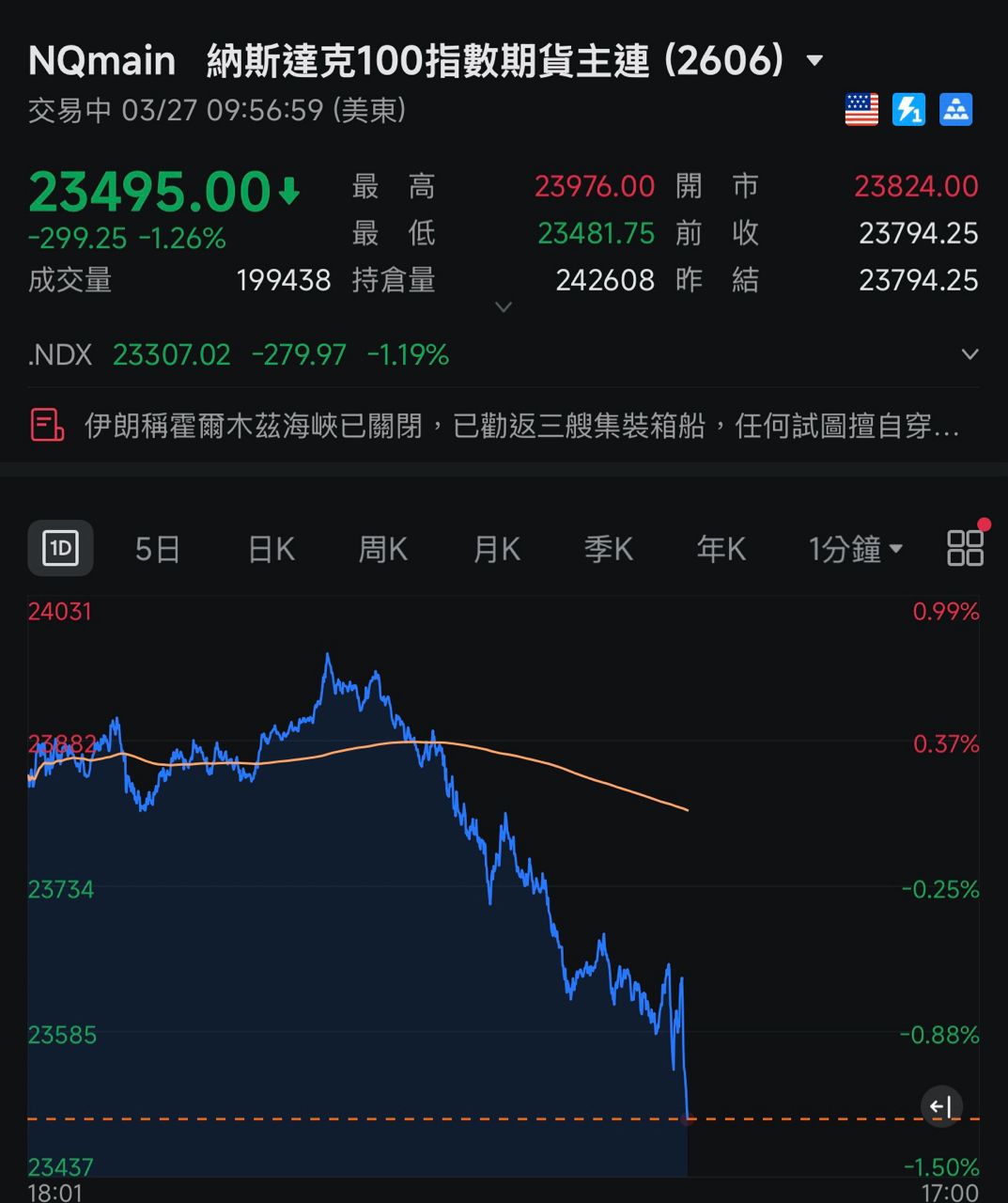Tap the jump-to-latest arrow on chart
The height and width of the screenshot is (1203, 1008).
[941, 1106]
